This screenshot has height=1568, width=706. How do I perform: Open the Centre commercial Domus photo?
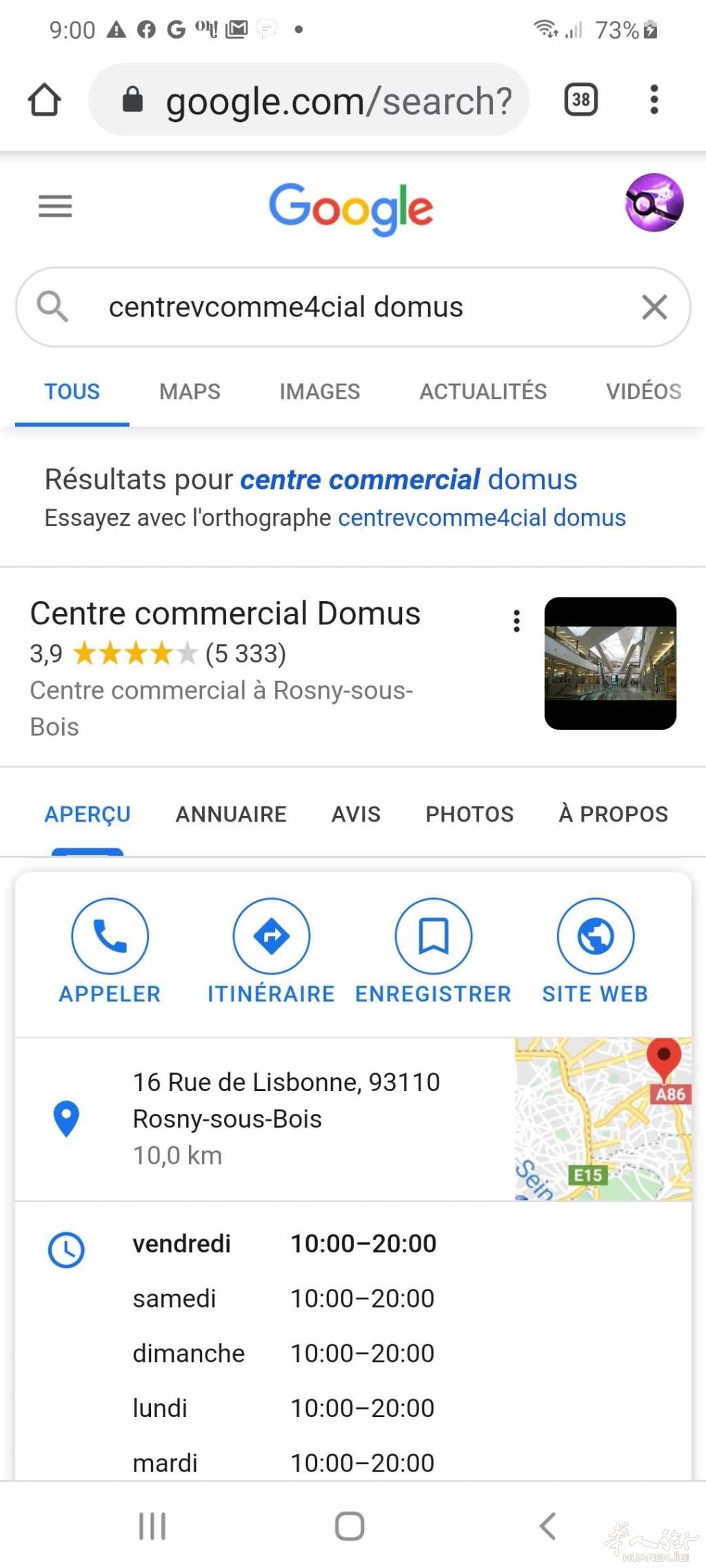(610, 663)
